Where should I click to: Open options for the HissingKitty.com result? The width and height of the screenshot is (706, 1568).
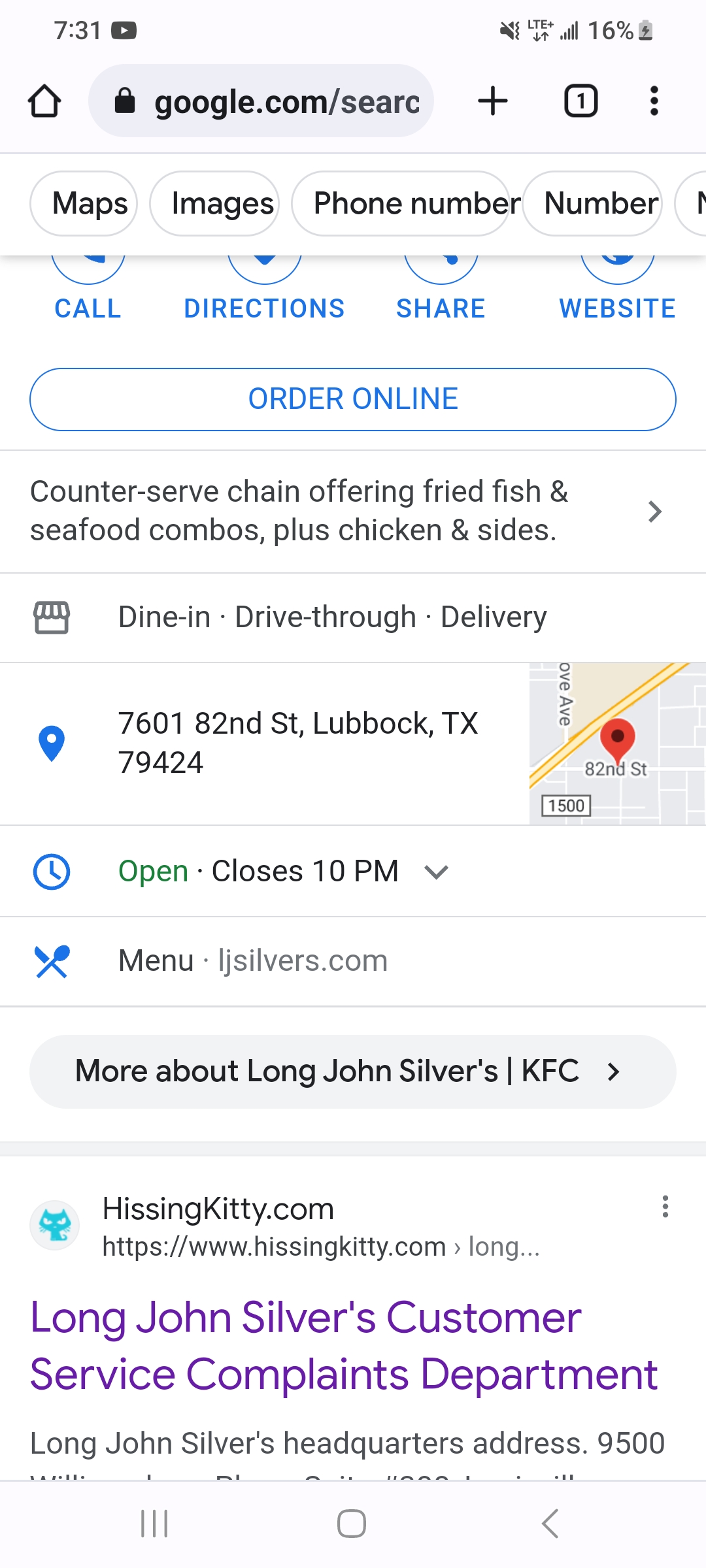tap(665, 1207)
